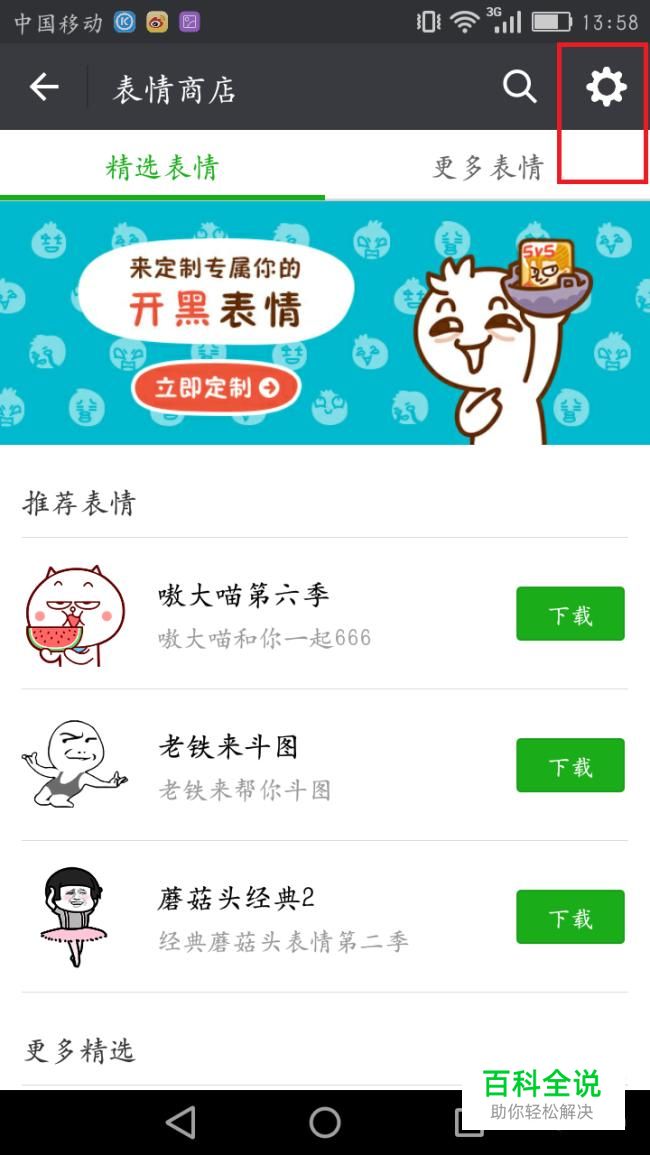Open the sticker store search
The height and width of the screenshot is (1155, 650).
tap(519, 88)
